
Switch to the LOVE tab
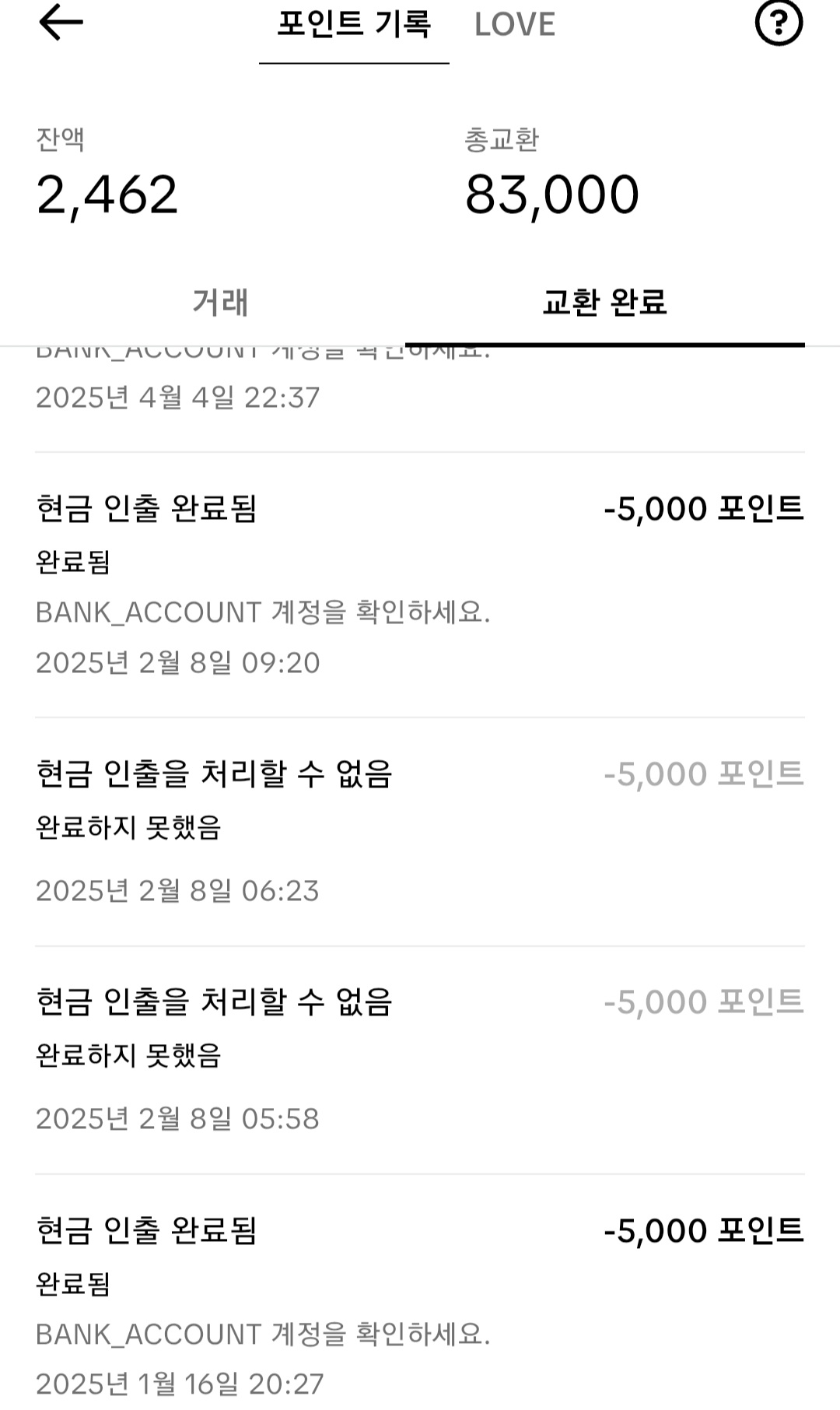[x=514, y=25]
